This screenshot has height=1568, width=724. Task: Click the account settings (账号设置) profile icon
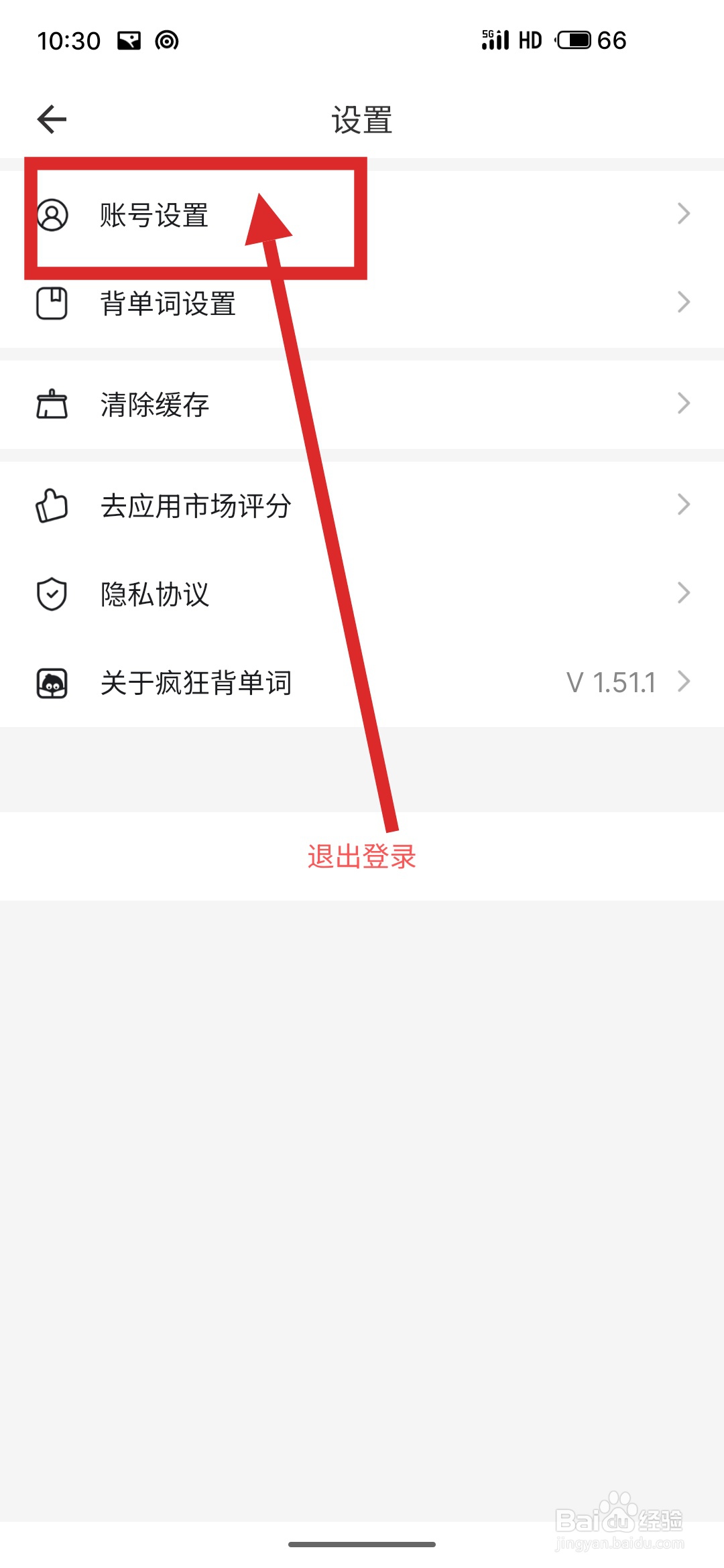click(53, 216)
